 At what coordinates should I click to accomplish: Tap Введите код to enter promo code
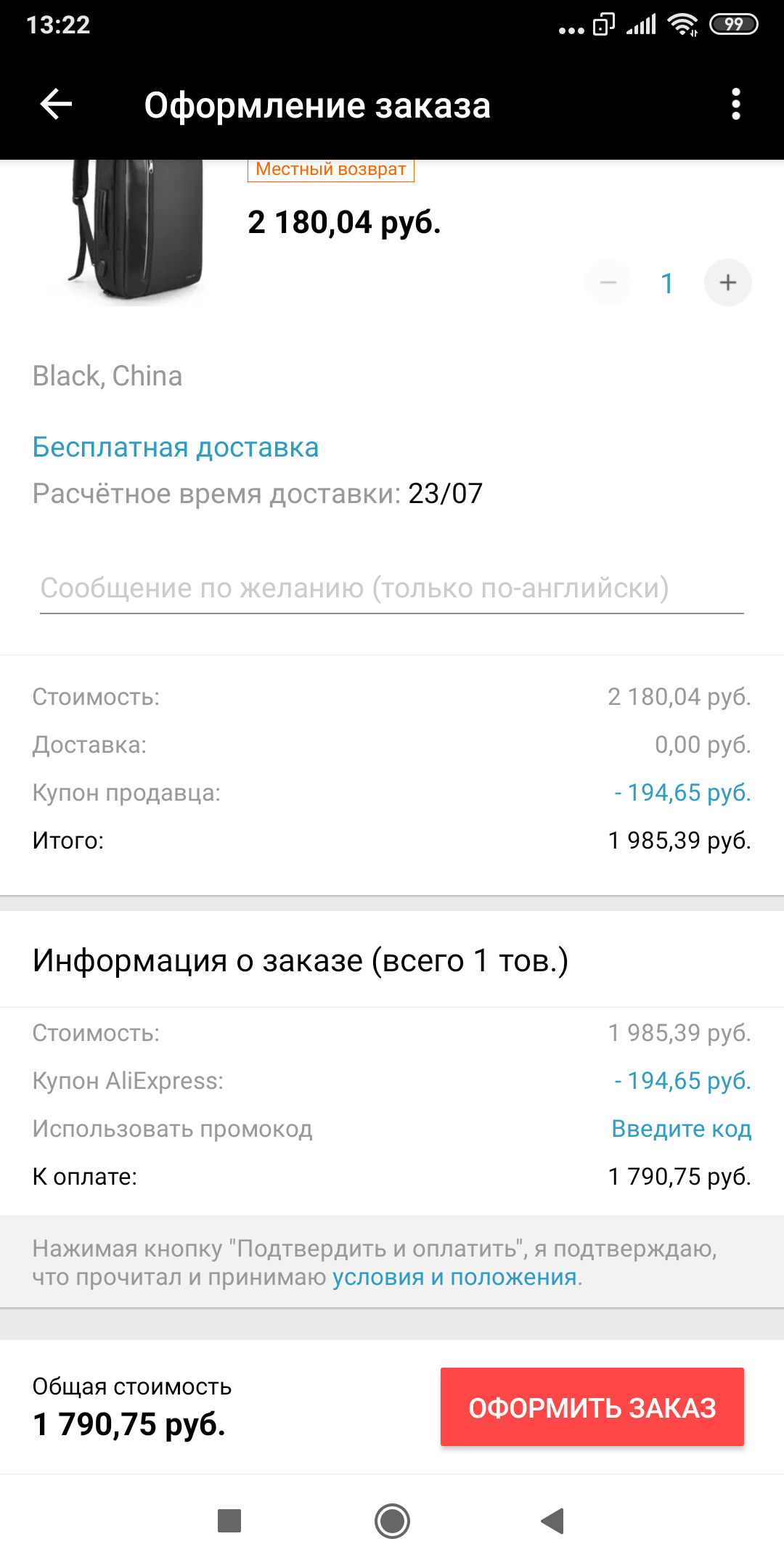pyautogui.click(x=681, y=1129)
